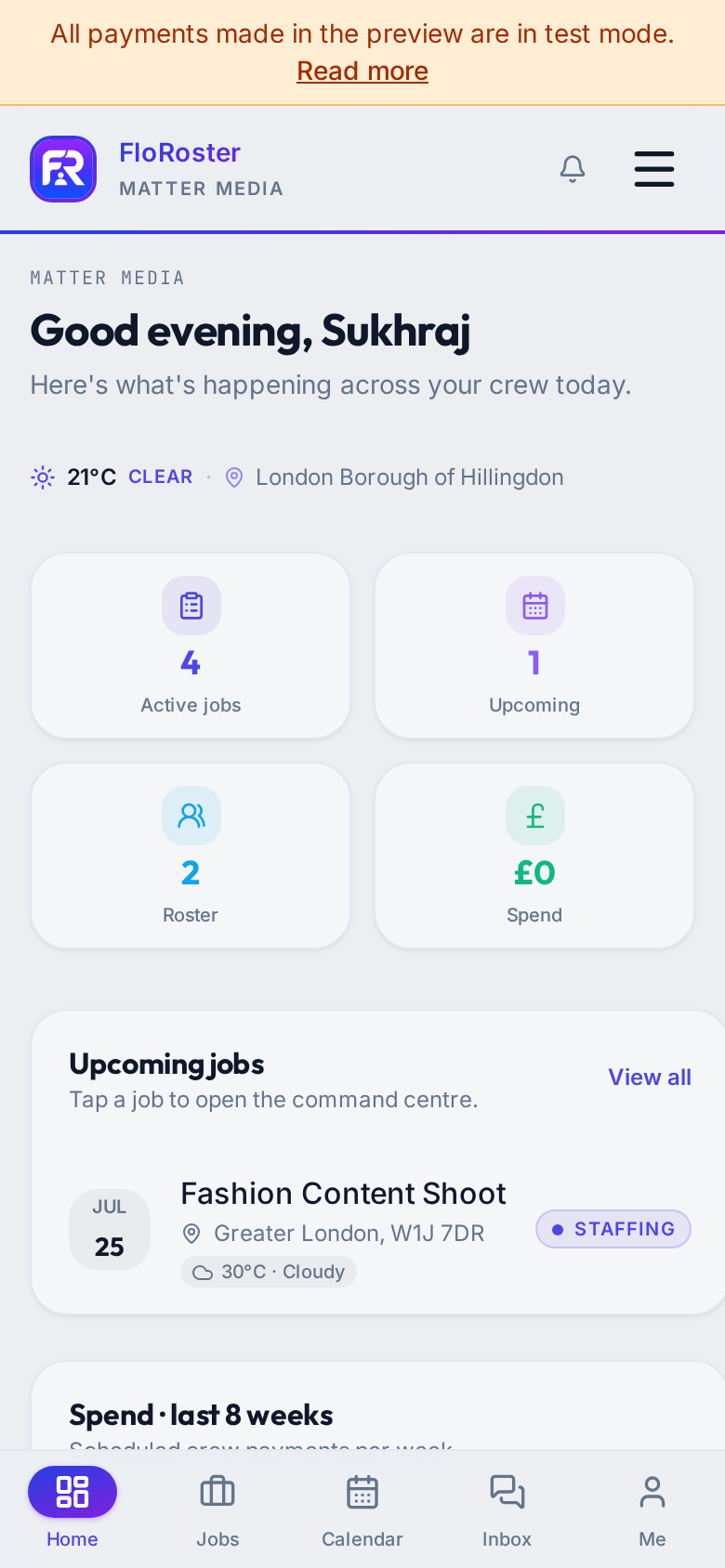This screenshot has height=1568, width=725.
Task: Follow the Read more link
Action: tap(362, 71)
